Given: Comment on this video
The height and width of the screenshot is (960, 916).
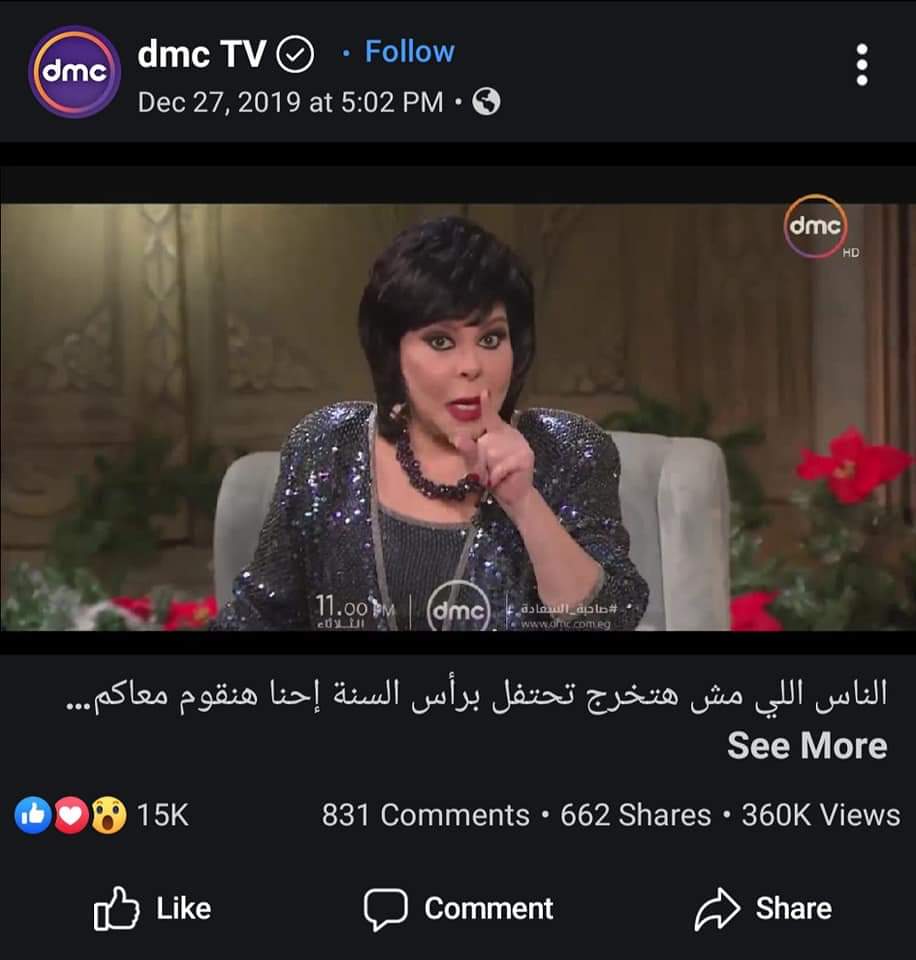Looking at the screenshot, I should tap(457, 908).
